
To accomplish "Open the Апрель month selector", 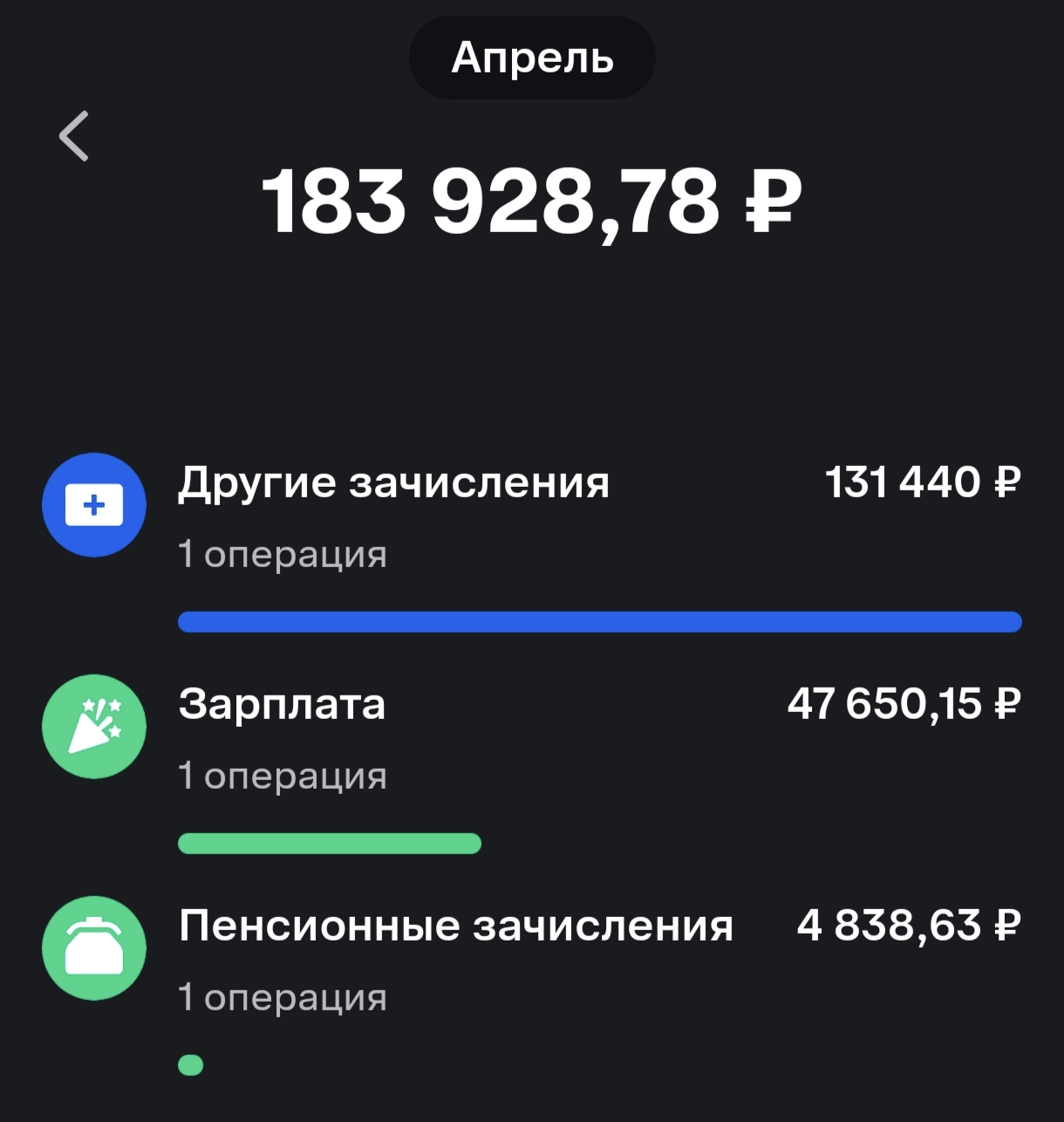I will [x=532, y=58].
